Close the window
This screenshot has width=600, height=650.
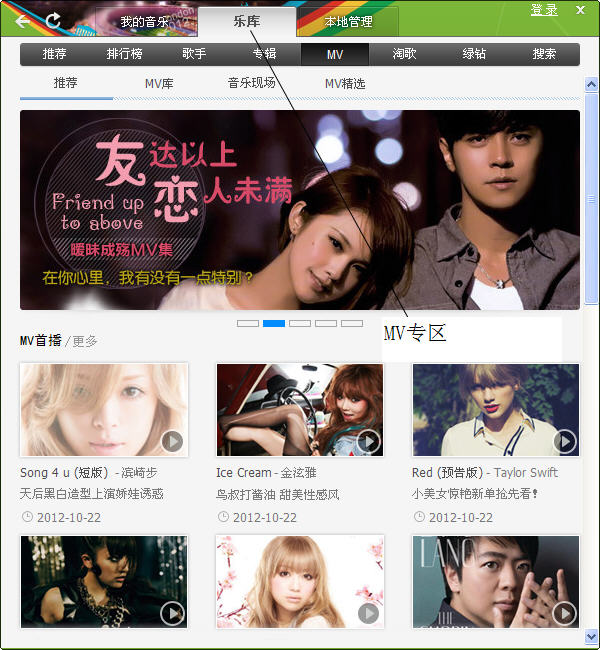[580, 10]
